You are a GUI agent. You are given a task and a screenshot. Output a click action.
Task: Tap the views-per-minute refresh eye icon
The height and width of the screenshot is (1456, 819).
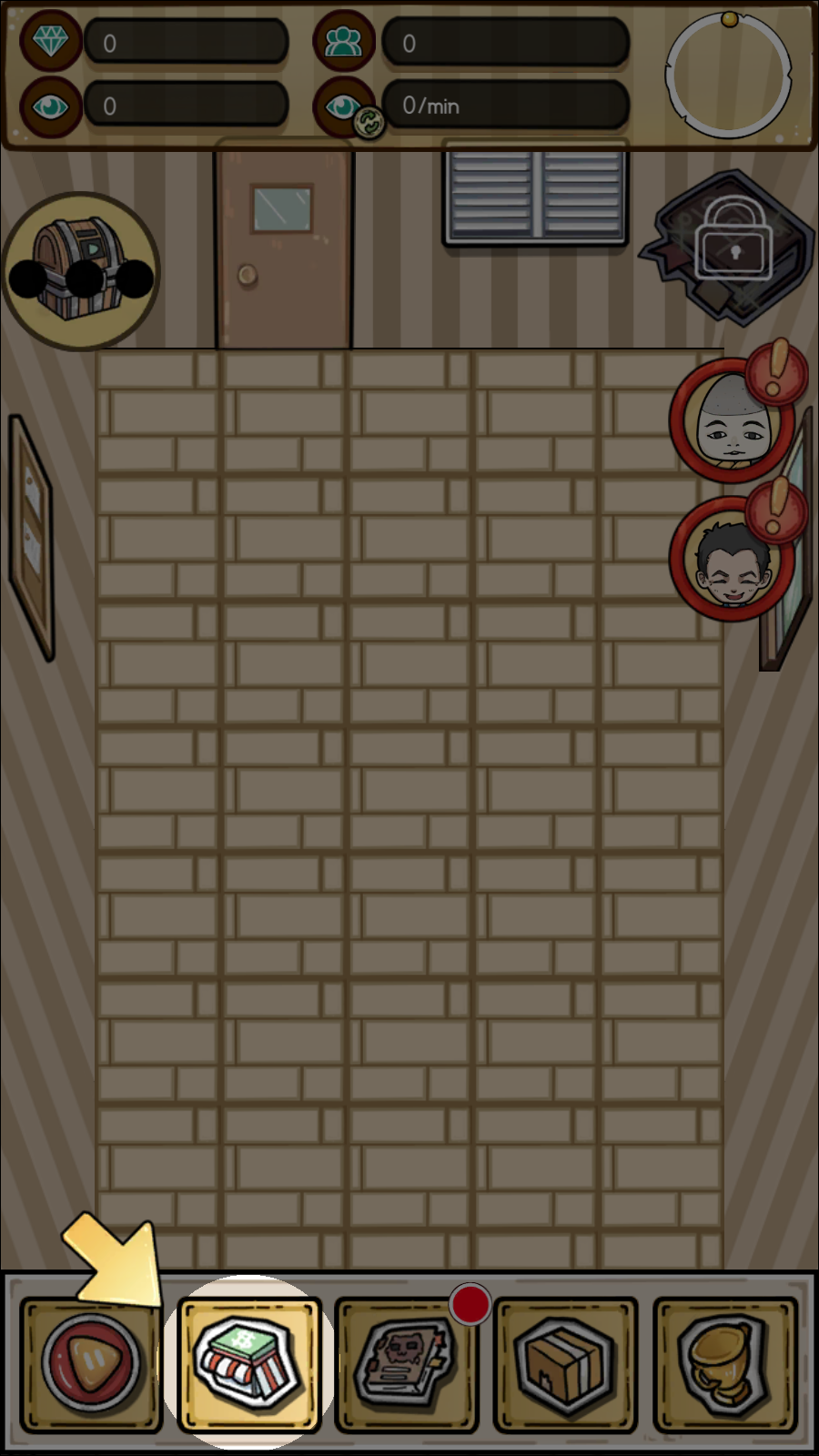tap(346, 107)
